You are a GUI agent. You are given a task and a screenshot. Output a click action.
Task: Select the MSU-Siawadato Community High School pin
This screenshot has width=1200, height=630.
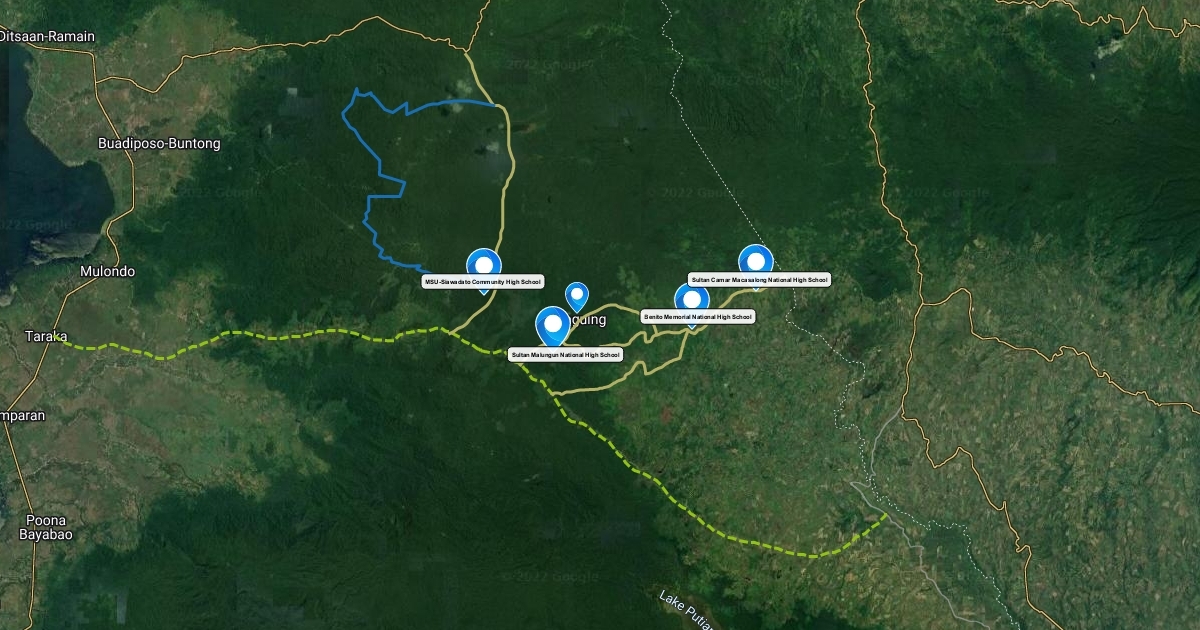point(484,265)
